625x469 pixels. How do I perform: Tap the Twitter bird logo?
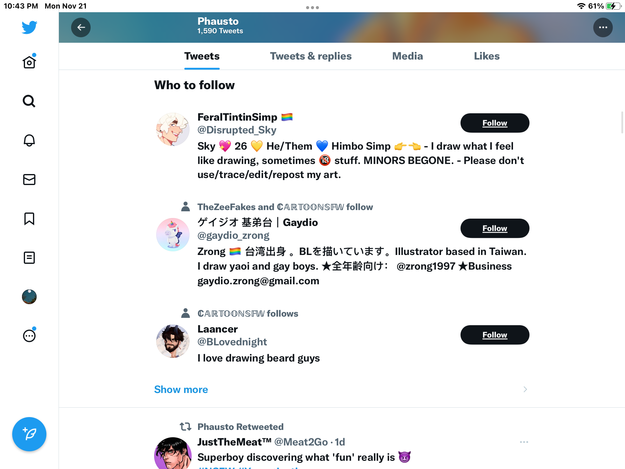(29, 27)
